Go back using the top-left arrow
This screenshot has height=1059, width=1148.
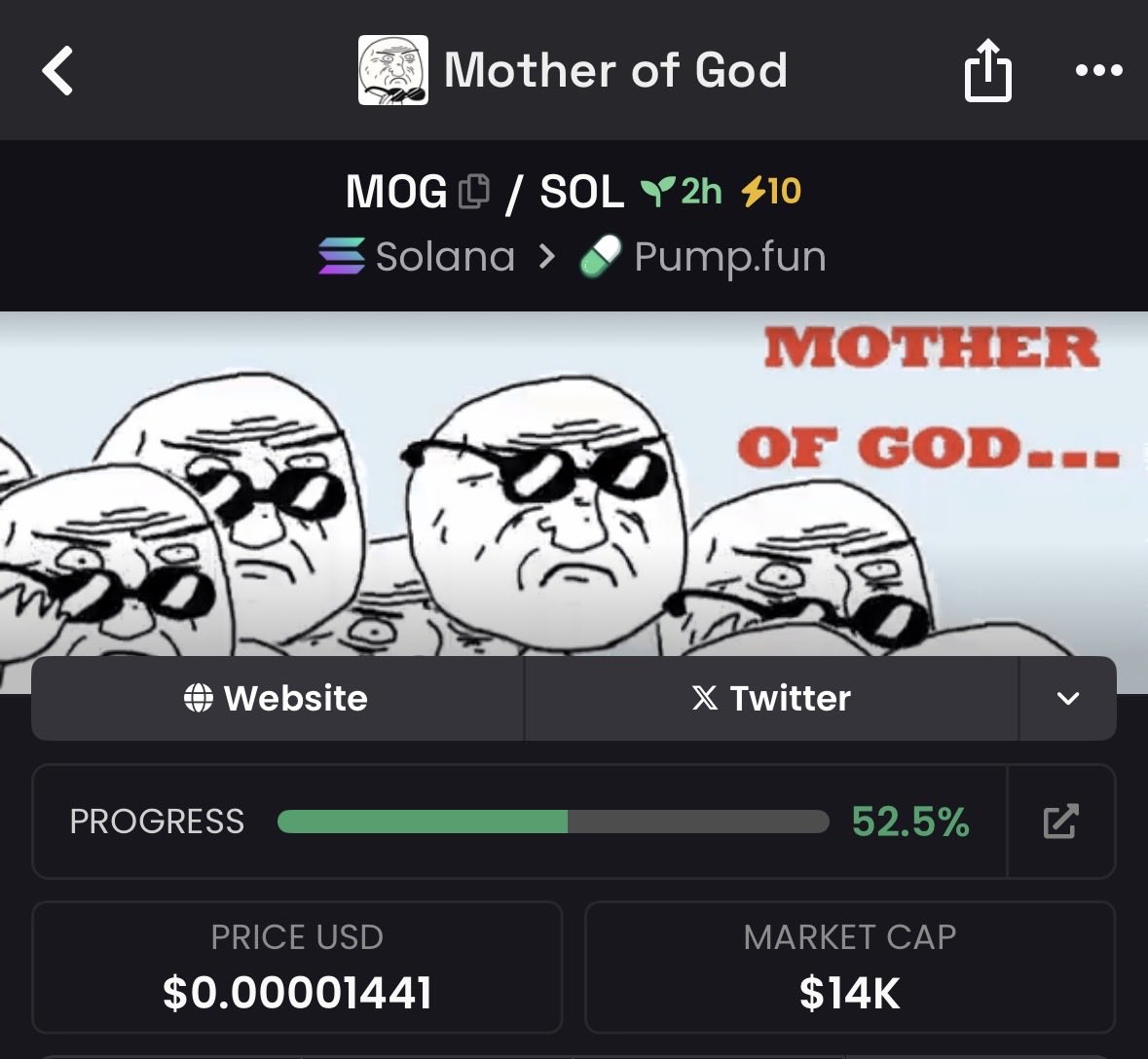click(58, 71)
